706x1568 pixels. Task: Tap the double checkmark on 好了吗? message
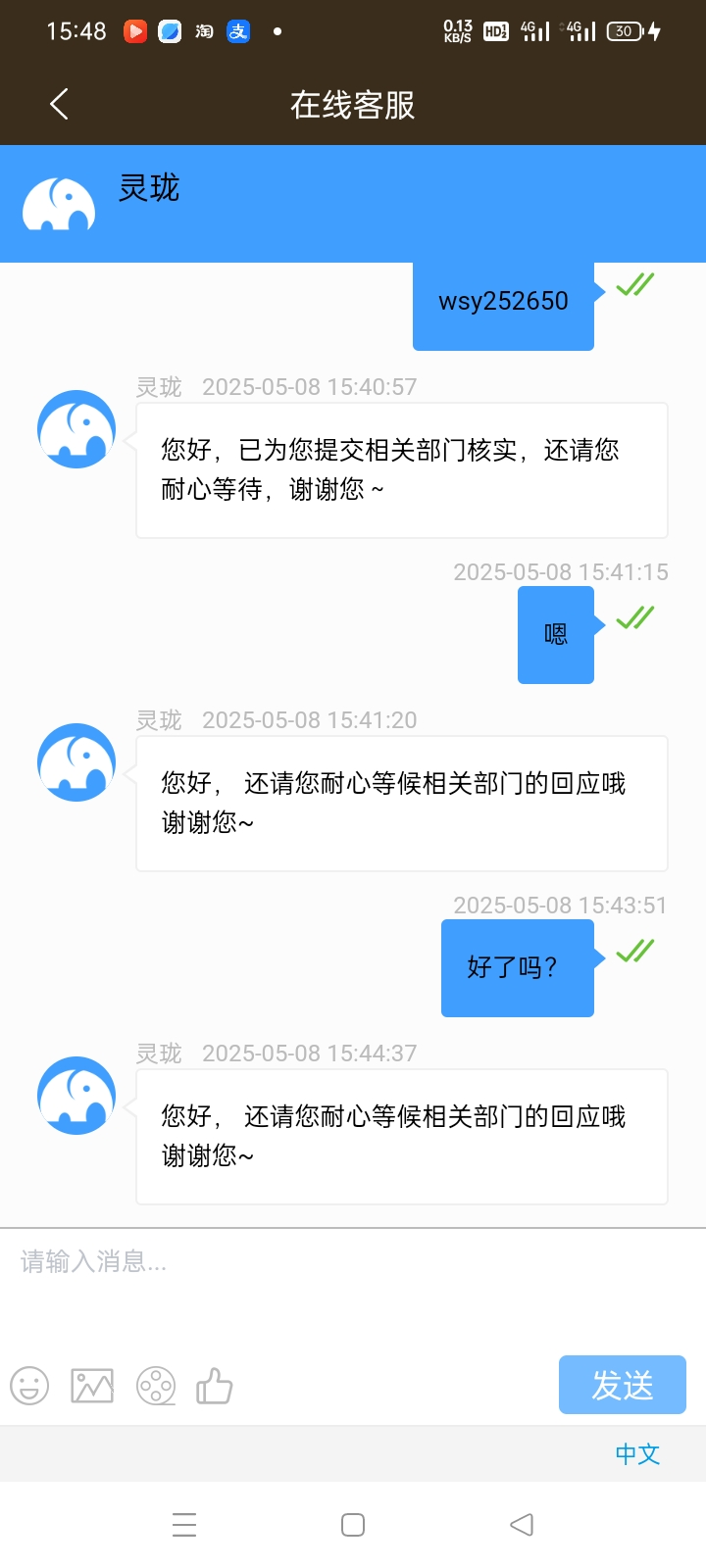click(x=633, y=949)
